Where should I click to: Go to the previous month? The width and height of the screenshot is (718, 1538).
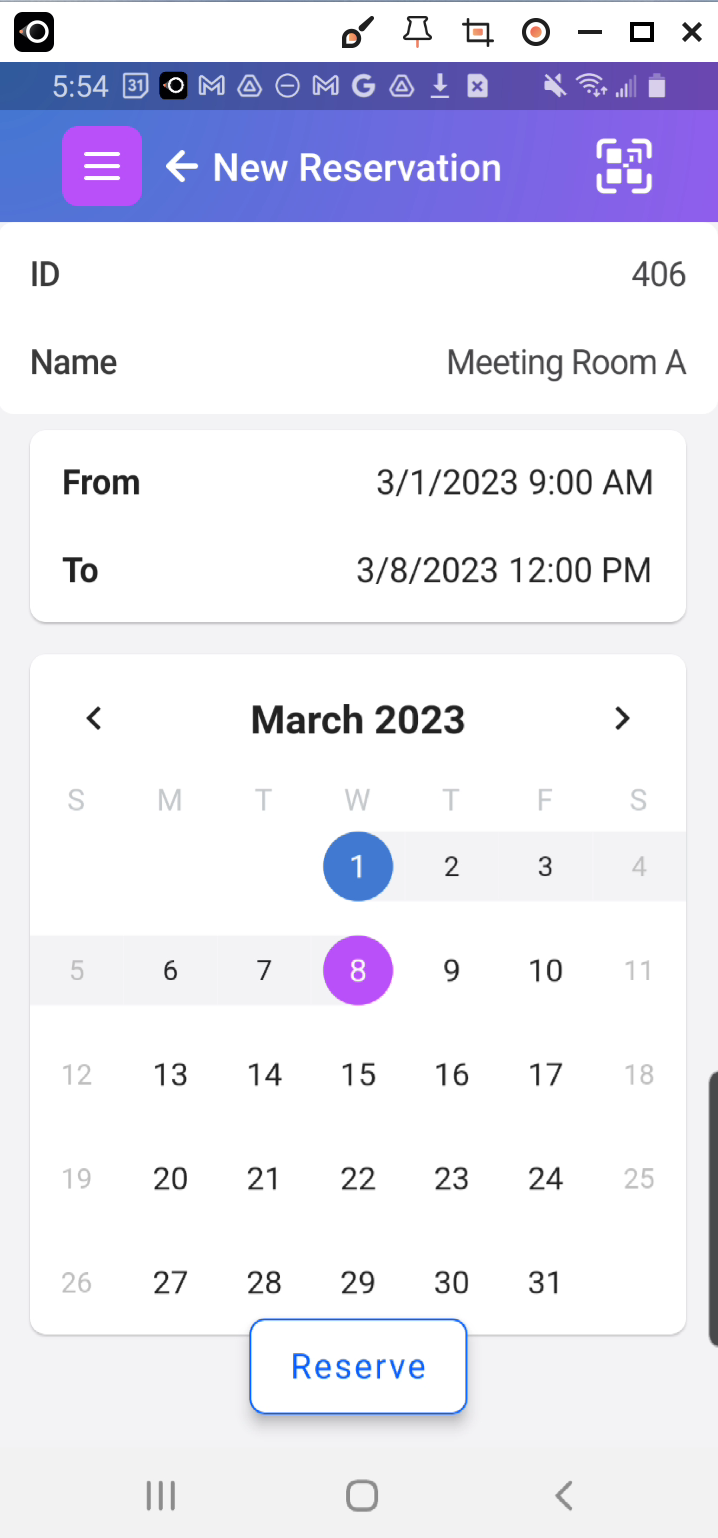click(94, 719)
